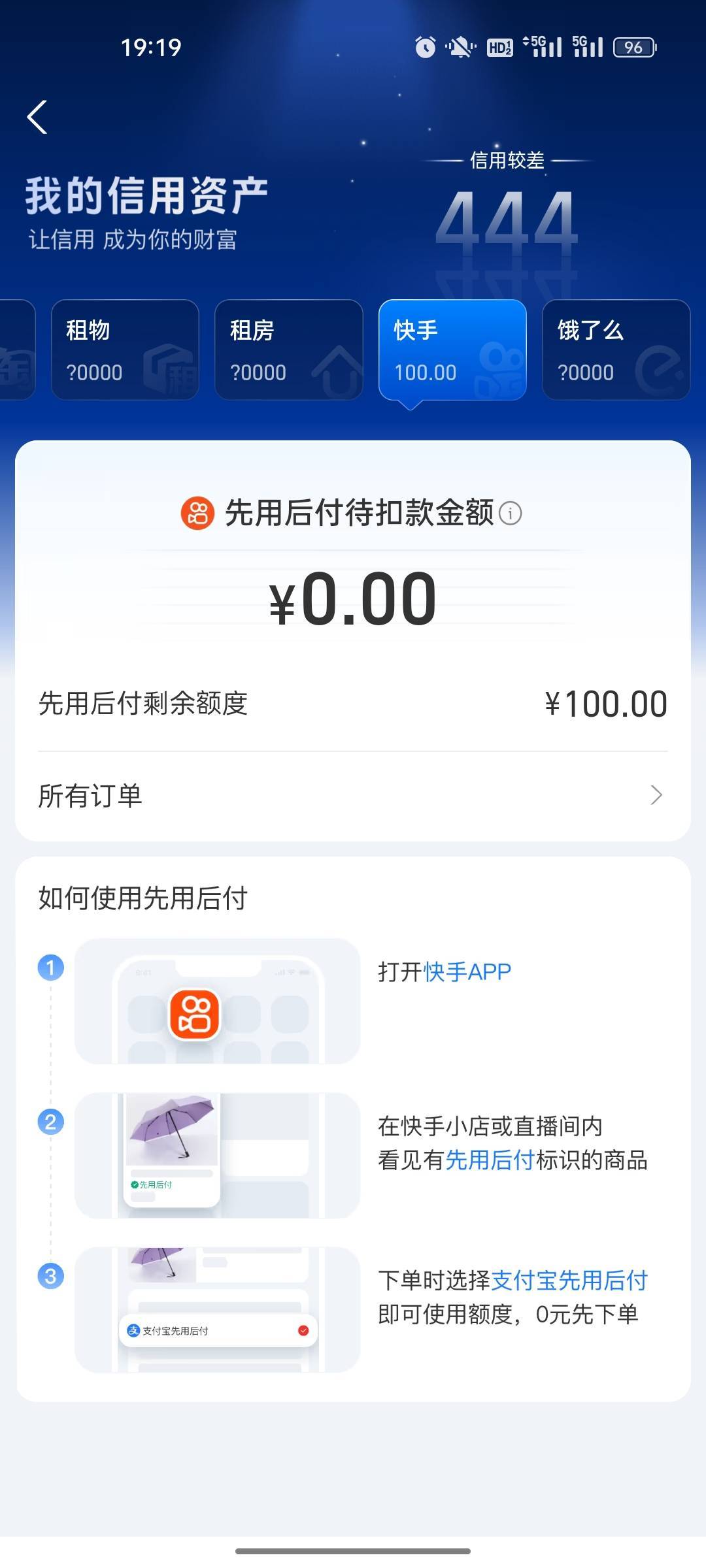Select the 租房 credit card tab

coord(288,350)
